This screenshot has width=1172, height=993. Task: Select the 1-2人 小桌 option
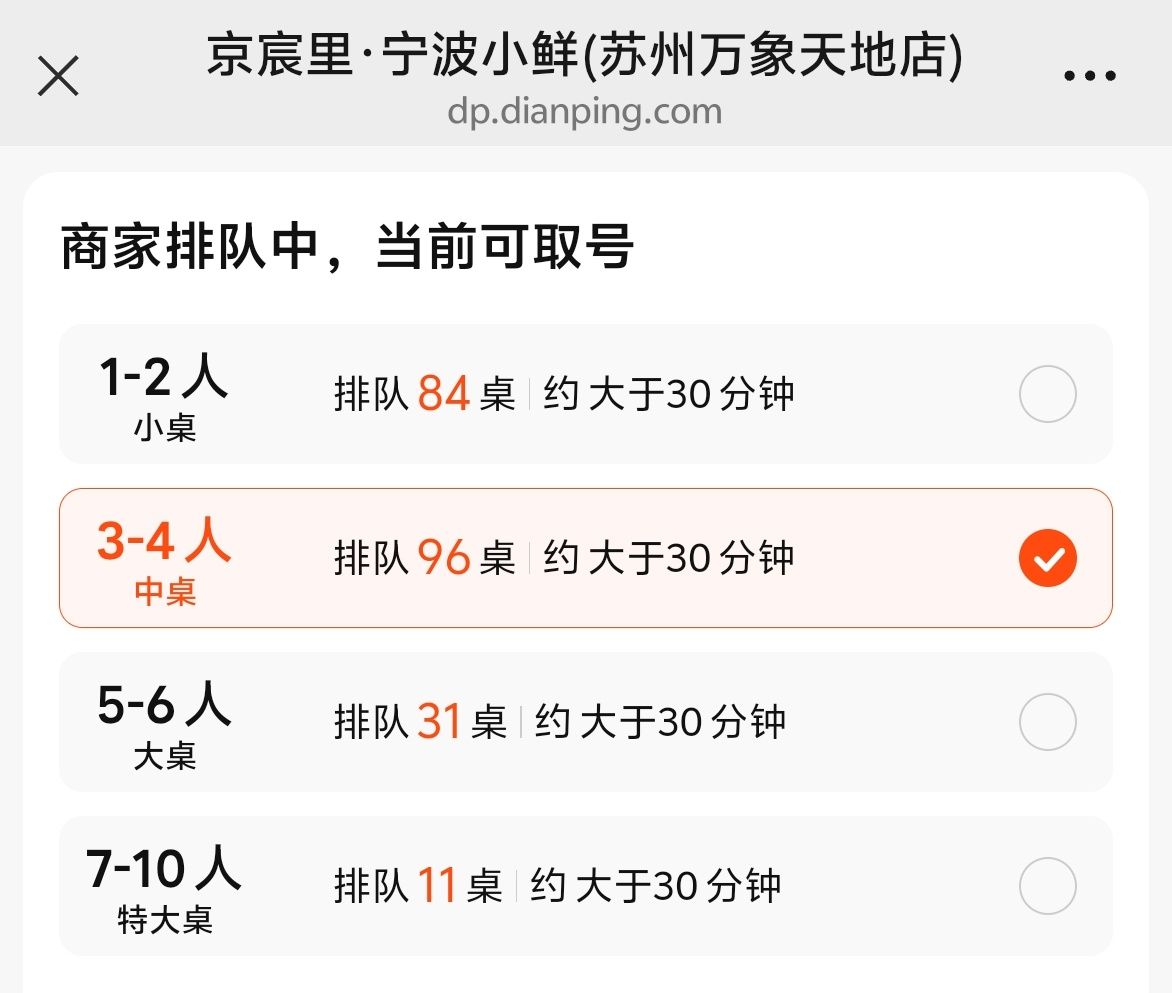click(1047, 394)
